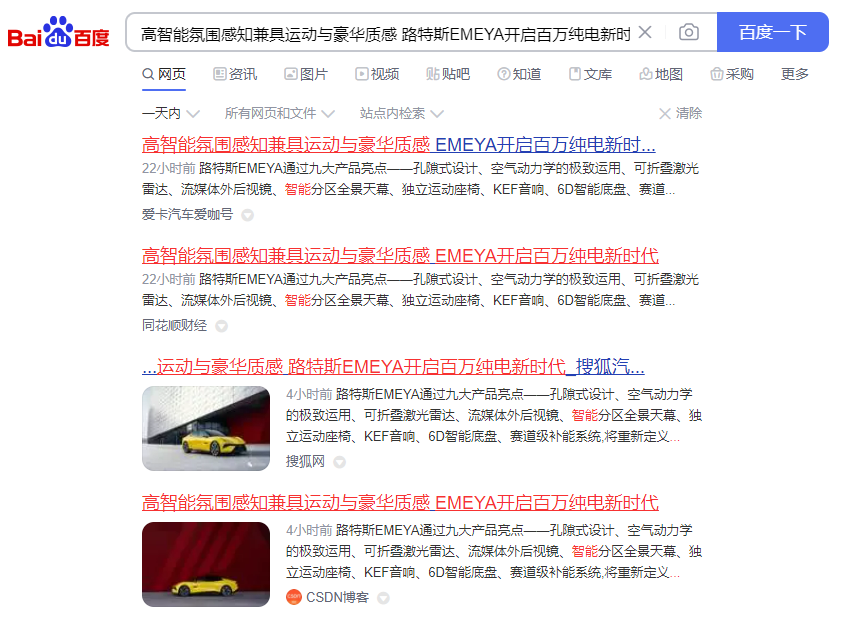Image resolution: width=855 pixels, height=622 pixels.
Task: Switch to the 采购 tab
Action: tap(732, 74)
